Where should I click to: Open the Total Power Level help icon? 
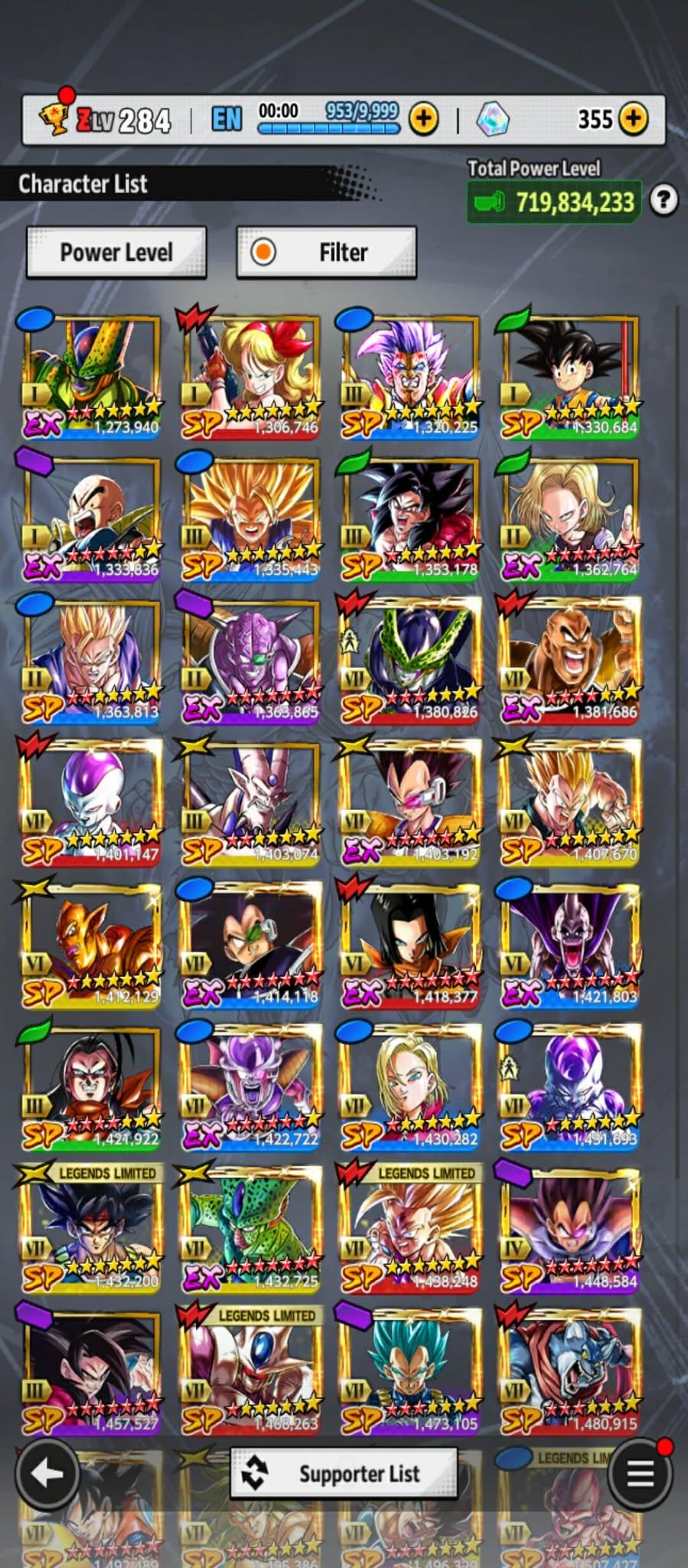(664, 201)
